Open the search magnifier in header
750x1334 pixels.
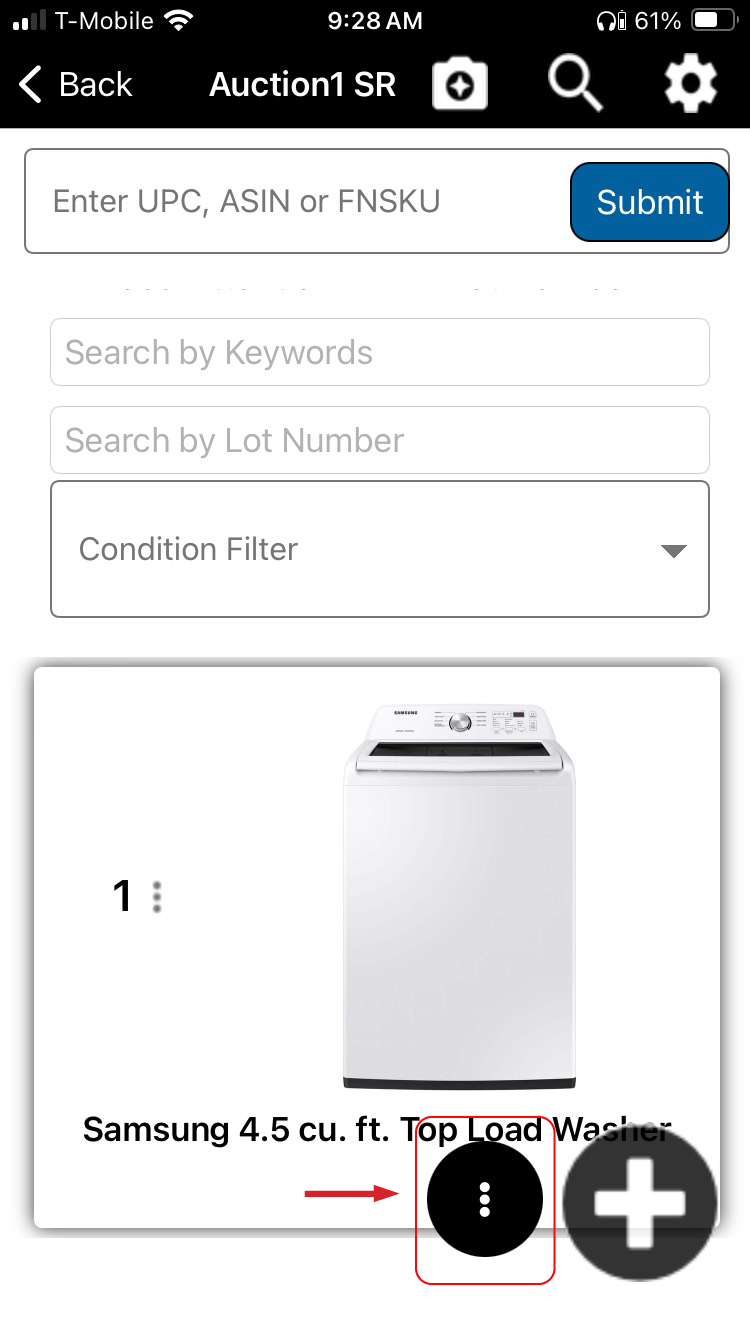[575, 83]
